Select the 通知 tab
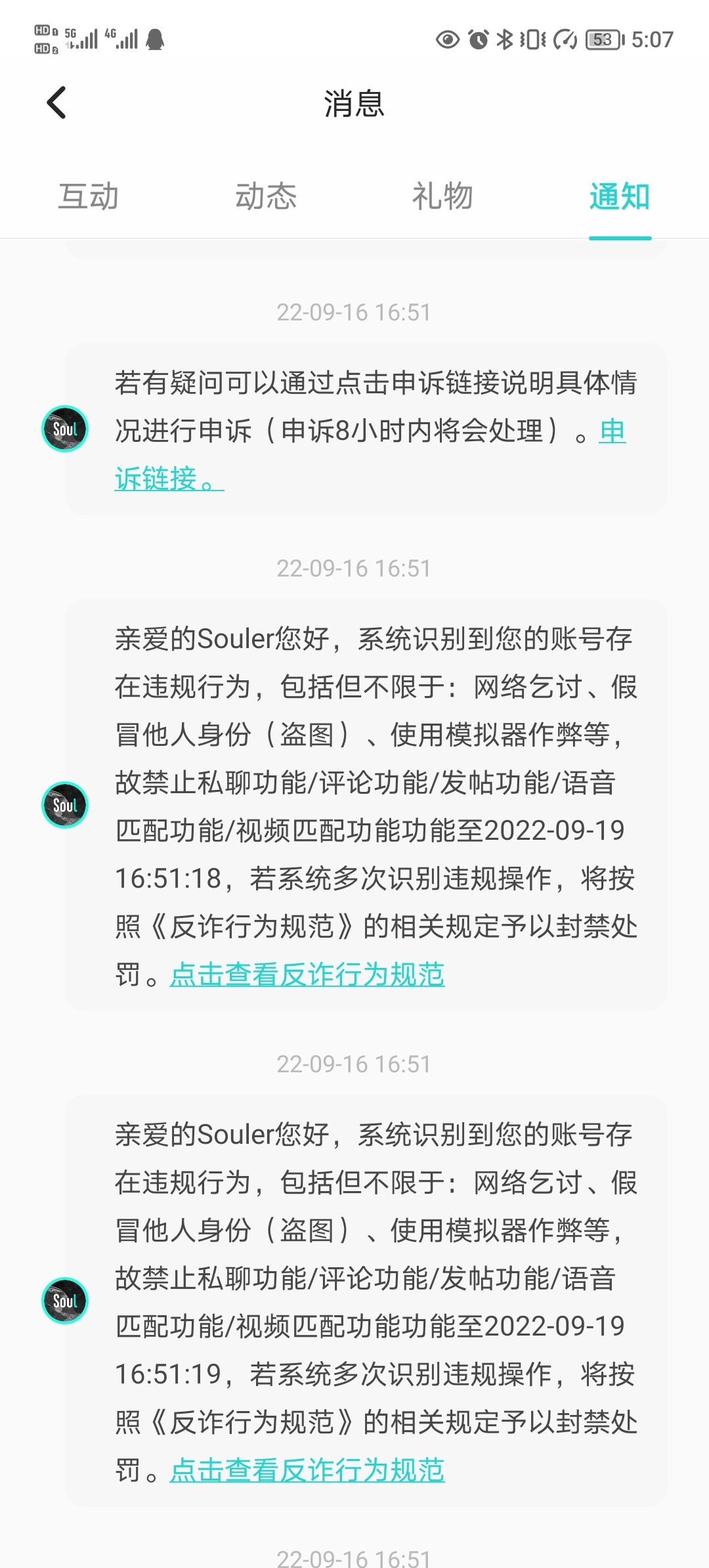This screenshot has height=1568, width=709. coord(620,196)
